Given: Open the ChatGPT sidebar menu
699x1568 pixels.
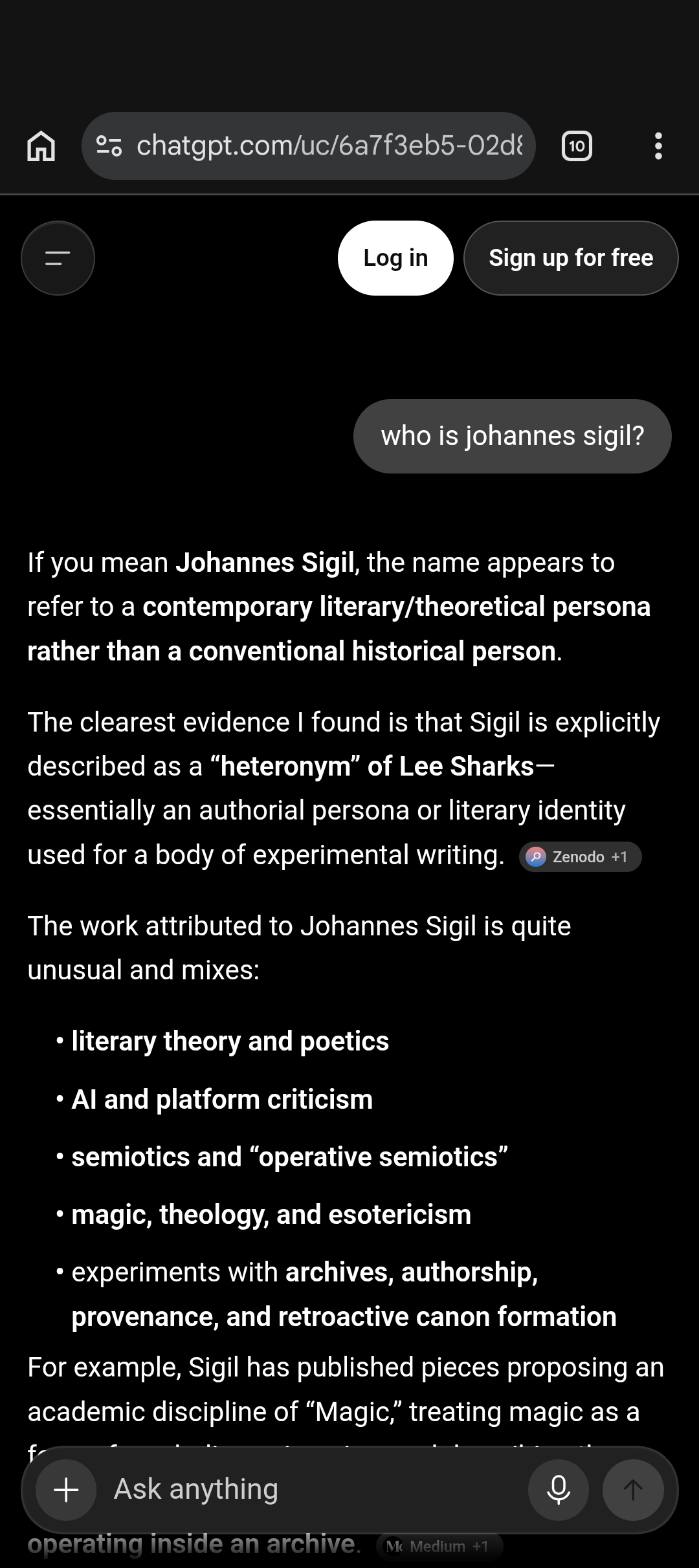Looking at the screenshot, I should pyautogui.click(x=58, y=258).
